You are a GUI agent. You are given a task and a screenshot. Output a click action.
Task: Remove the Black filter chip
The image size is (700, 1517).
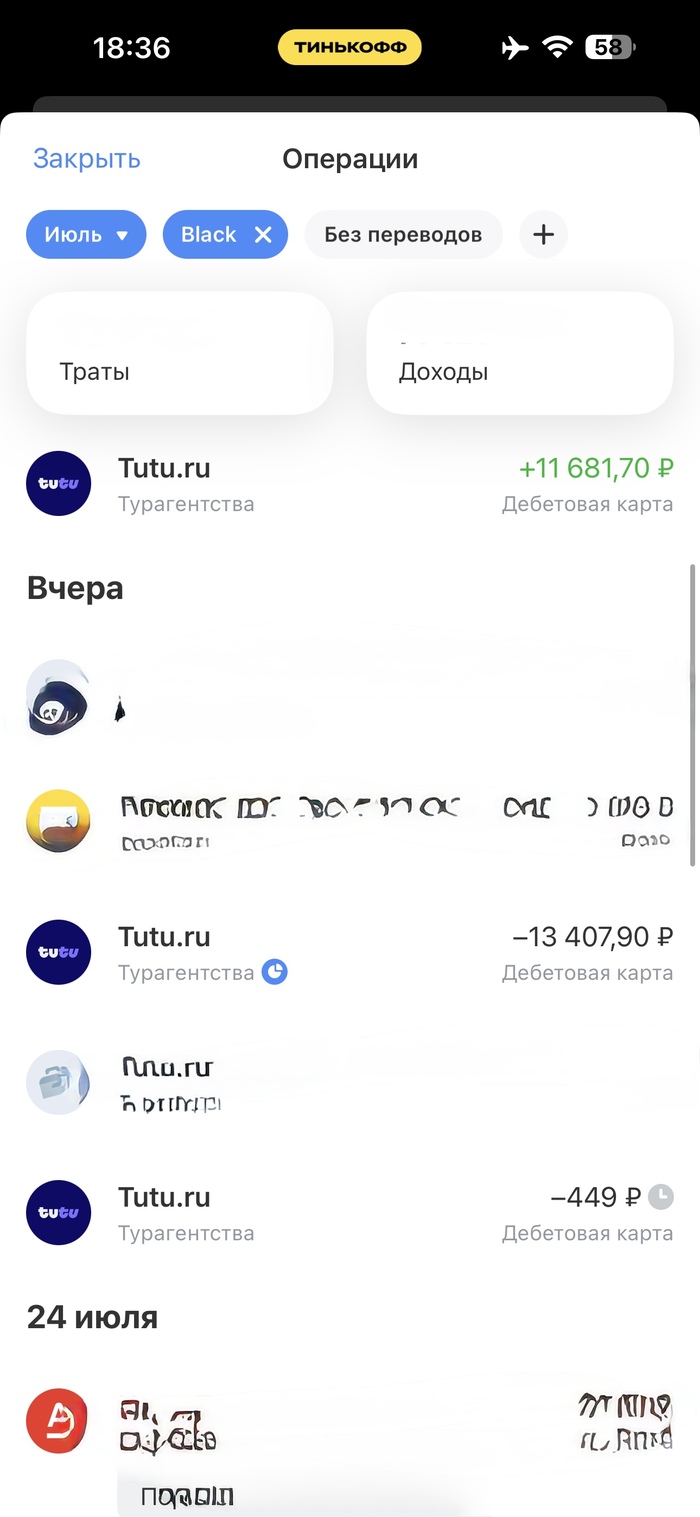pyautogui.click(x=263, y=235)
